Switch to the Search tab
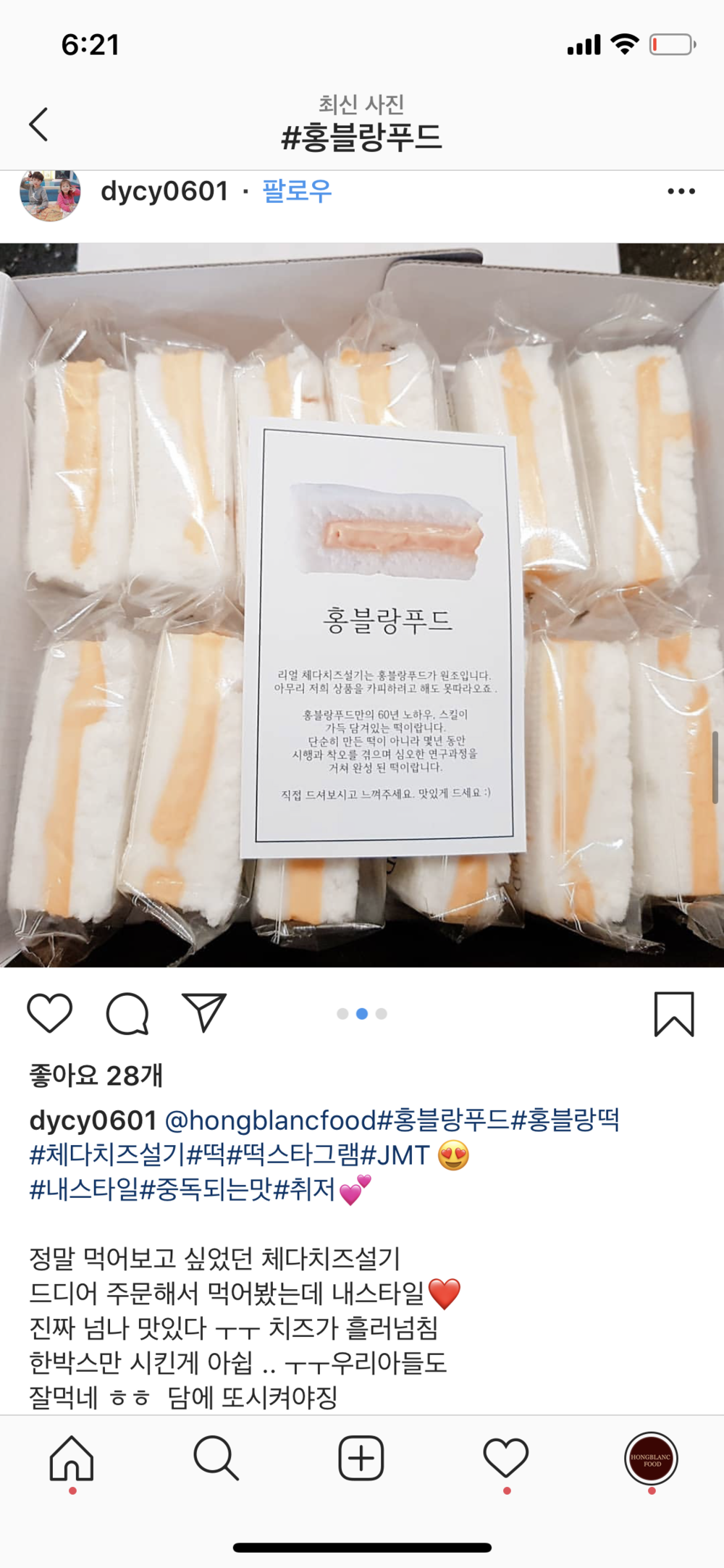 pos(216,1458)
